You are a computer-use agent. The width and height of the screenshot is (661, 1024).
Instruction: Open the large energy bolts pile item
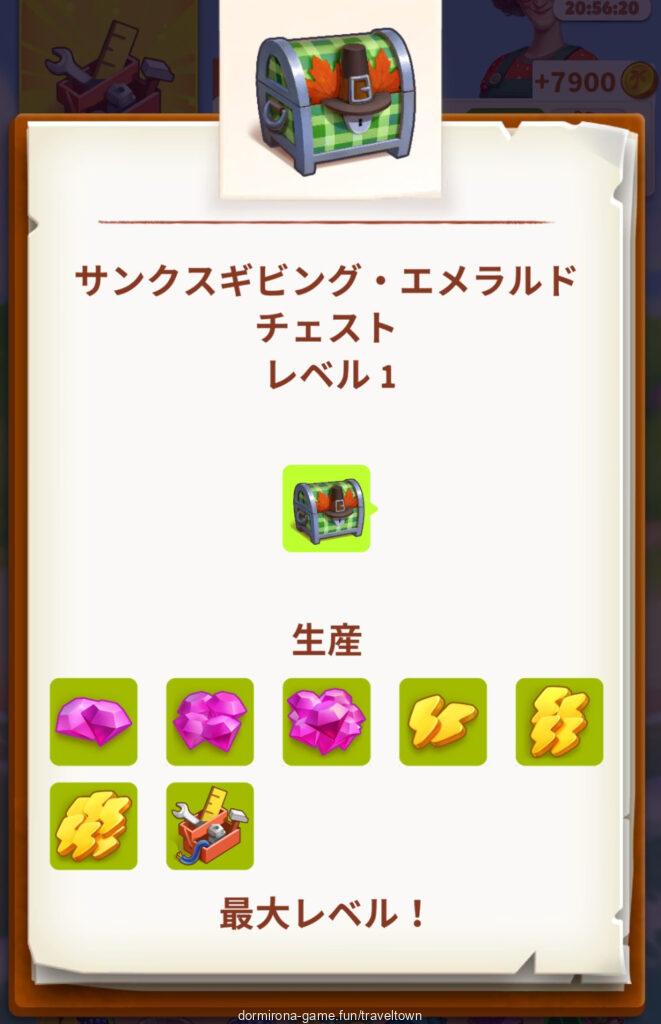(x=93, y=826)
